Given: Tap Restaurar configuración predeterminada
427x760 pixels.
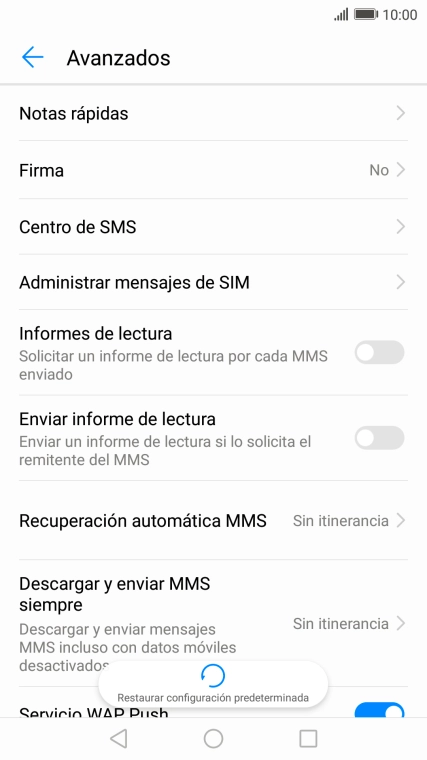Looking at the screenshot, I should [x=213, y=684].
